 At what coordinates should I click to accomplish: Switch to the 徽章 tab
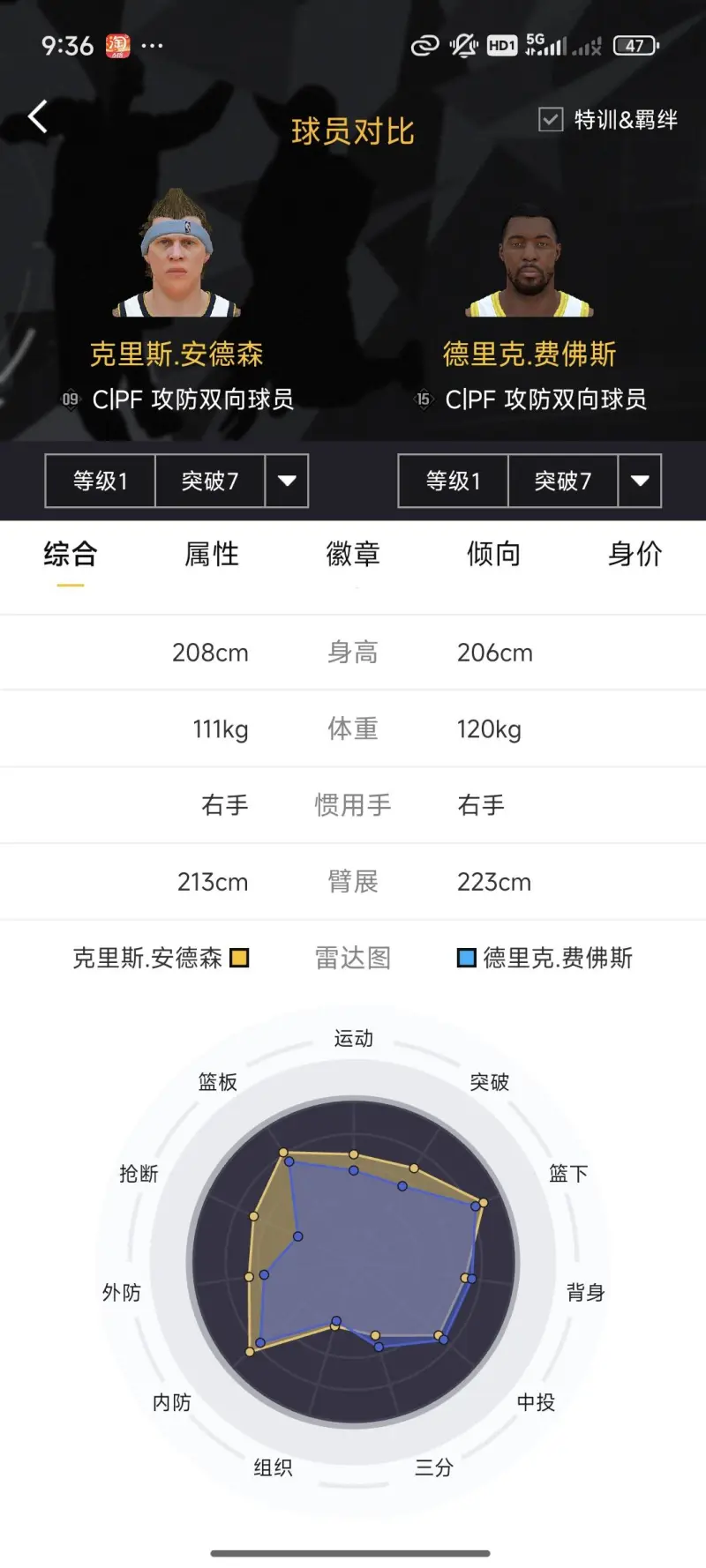click(x=353, y=554)
